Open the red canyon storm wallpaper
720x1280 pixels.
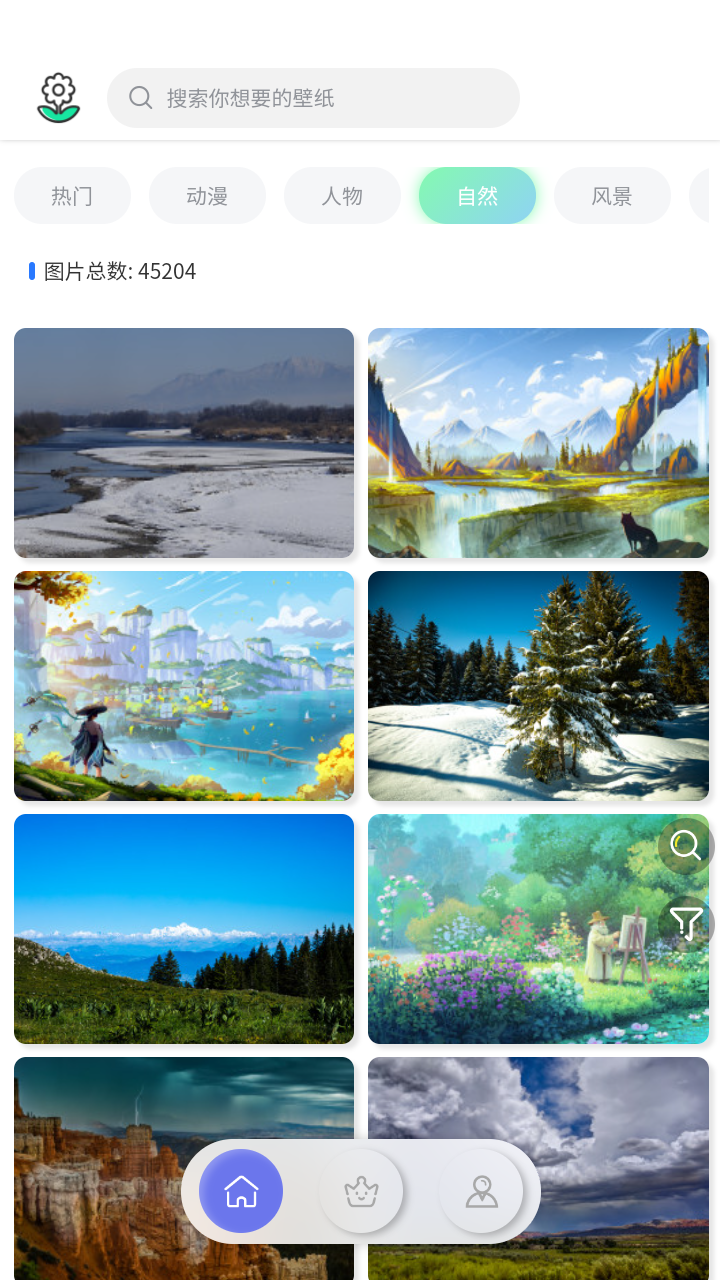[x=184, y=1168]
